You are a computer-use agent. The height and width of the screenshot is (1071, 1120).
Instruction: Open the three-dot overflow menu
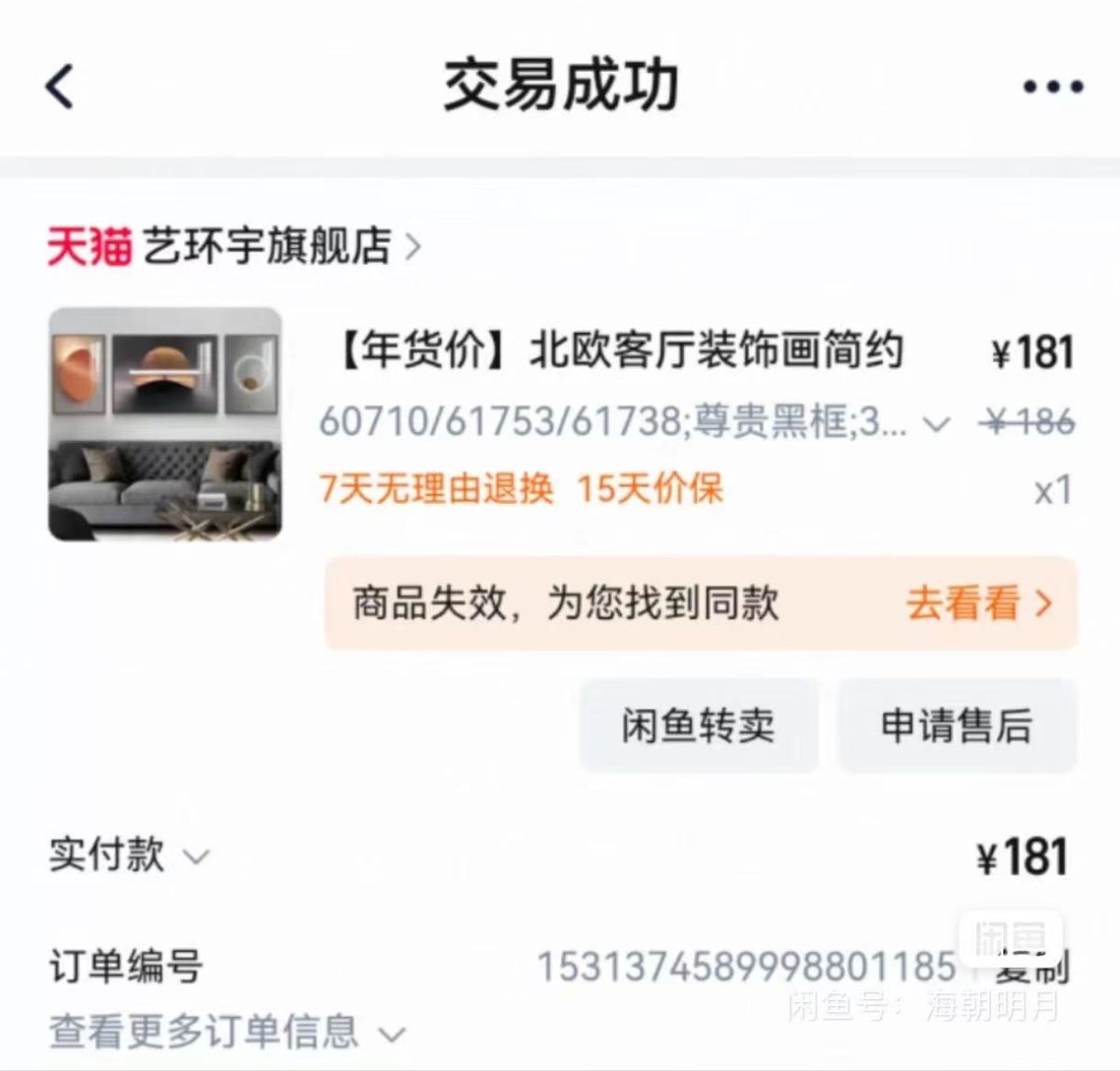1053,87
